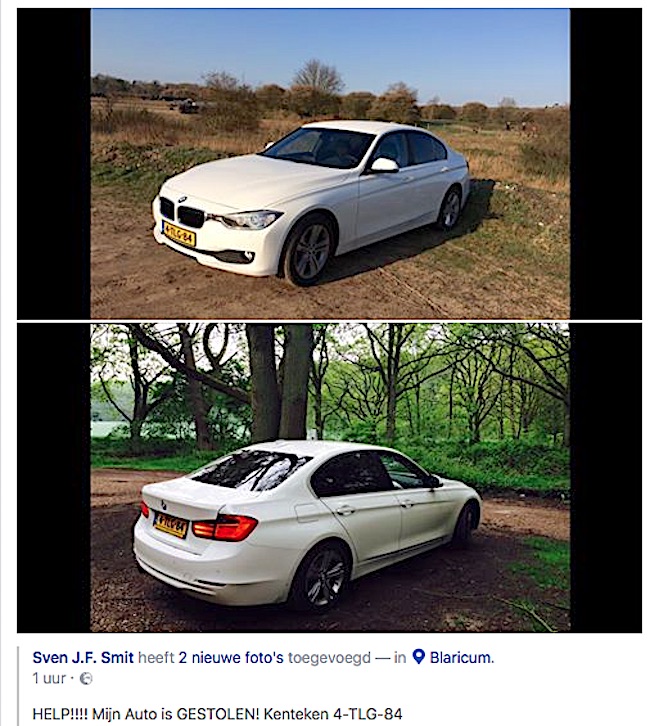Open the Blaricum location link
The image size is (650, 726).
[461, 657]
